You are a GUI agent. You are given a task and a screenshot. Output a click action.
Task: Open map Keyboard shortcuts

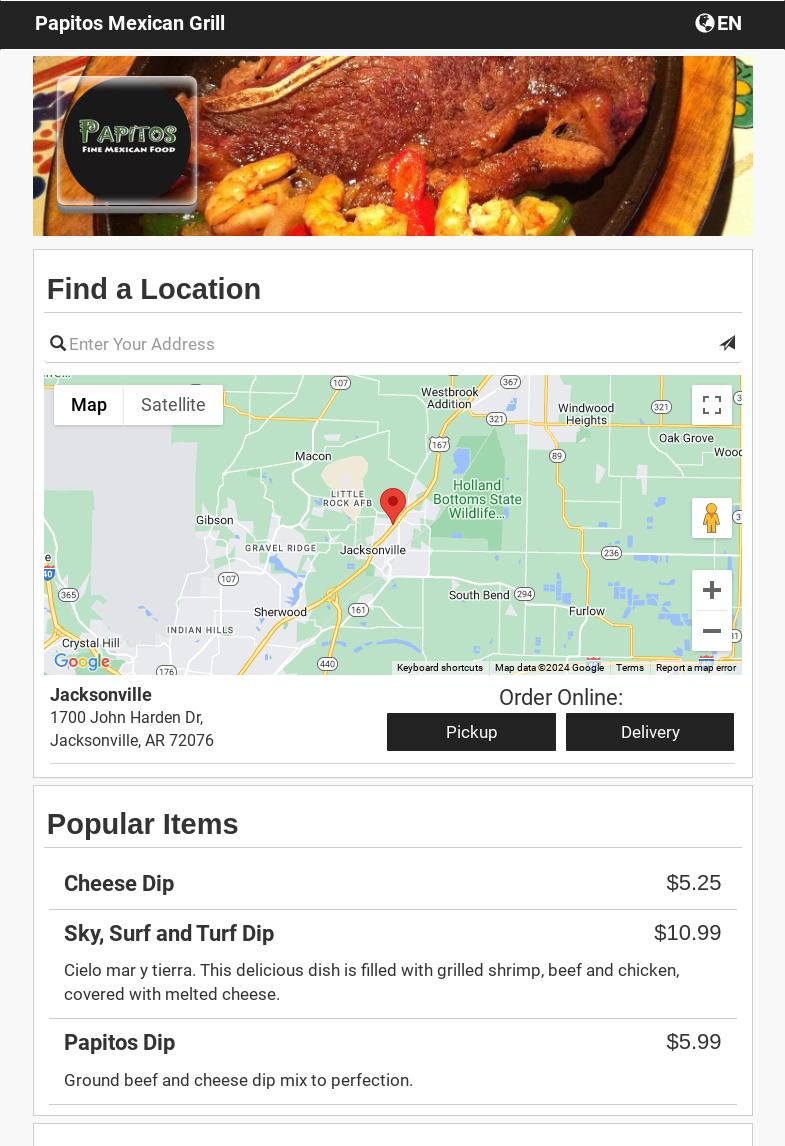pos(439,668)
